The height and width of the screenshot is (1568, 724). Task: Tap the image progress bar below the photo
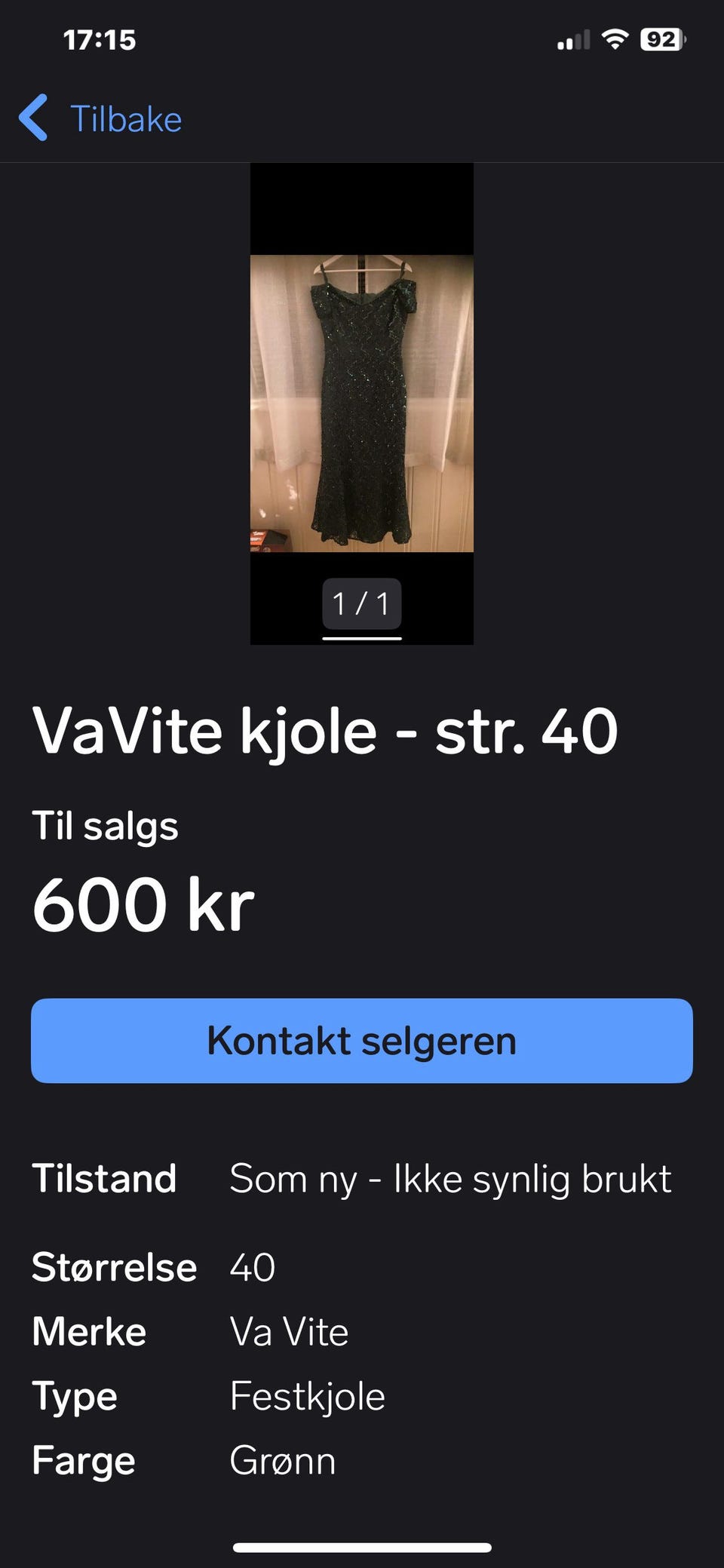362,637
